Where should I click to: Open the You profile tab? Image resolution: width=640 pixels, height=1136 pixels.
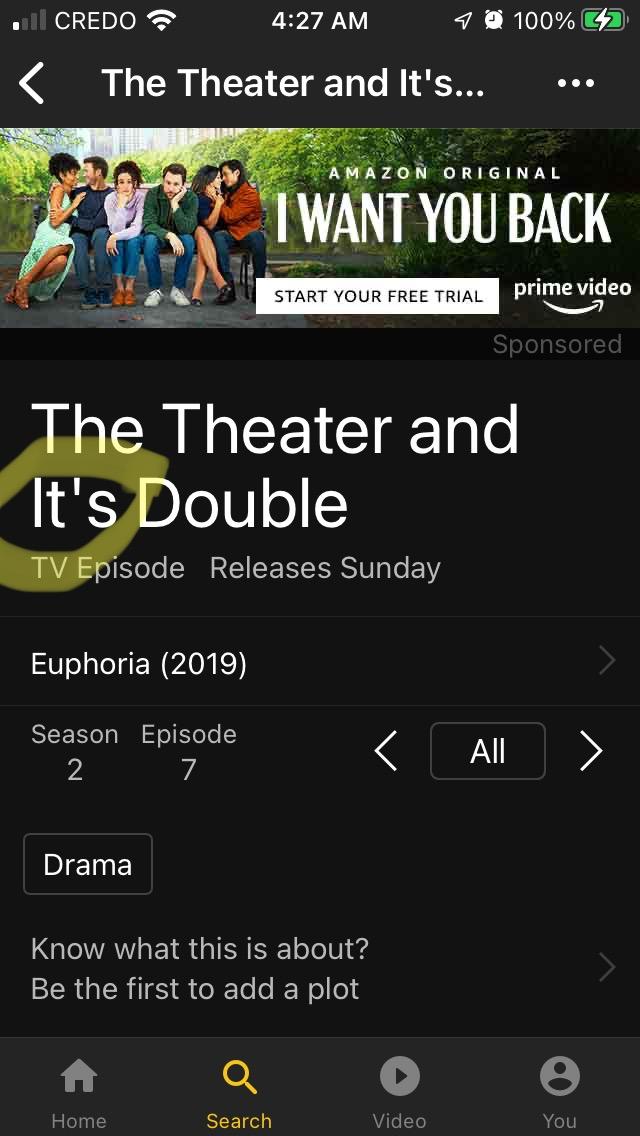coord(559,1091)
